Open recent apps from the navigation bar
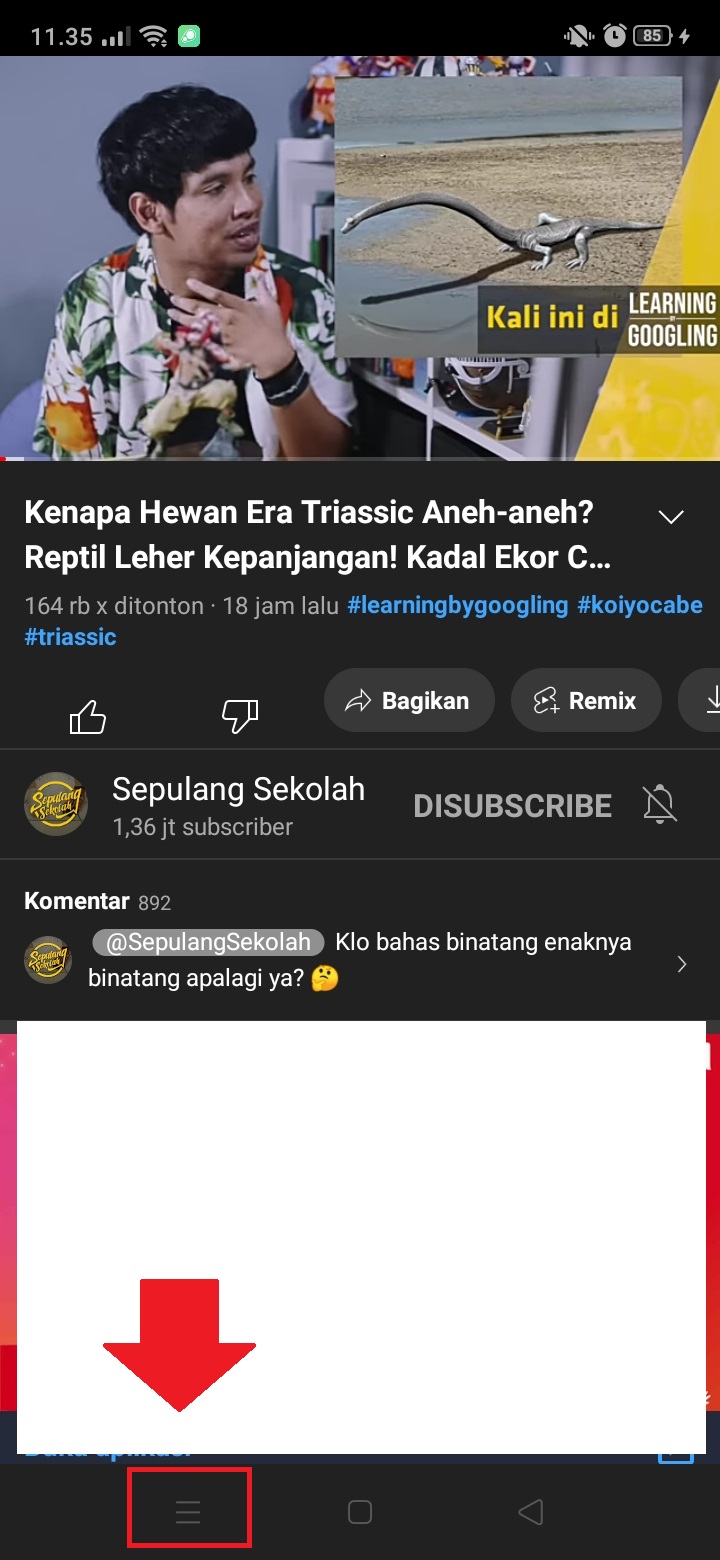The height and width of the screenshot is (1560, 720). point(189,1512)
